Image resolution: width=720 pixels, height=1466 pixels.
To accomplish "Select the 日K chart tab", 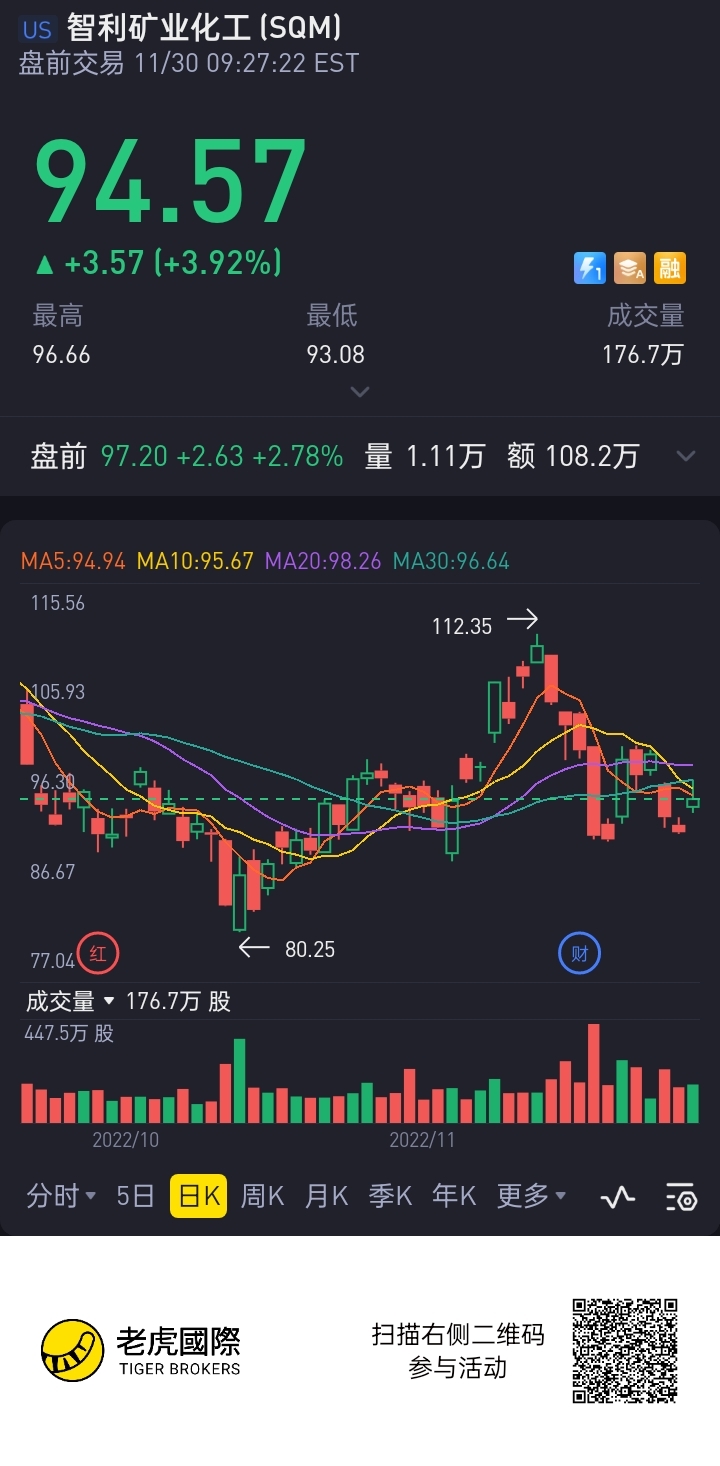I will point(198,1196).
